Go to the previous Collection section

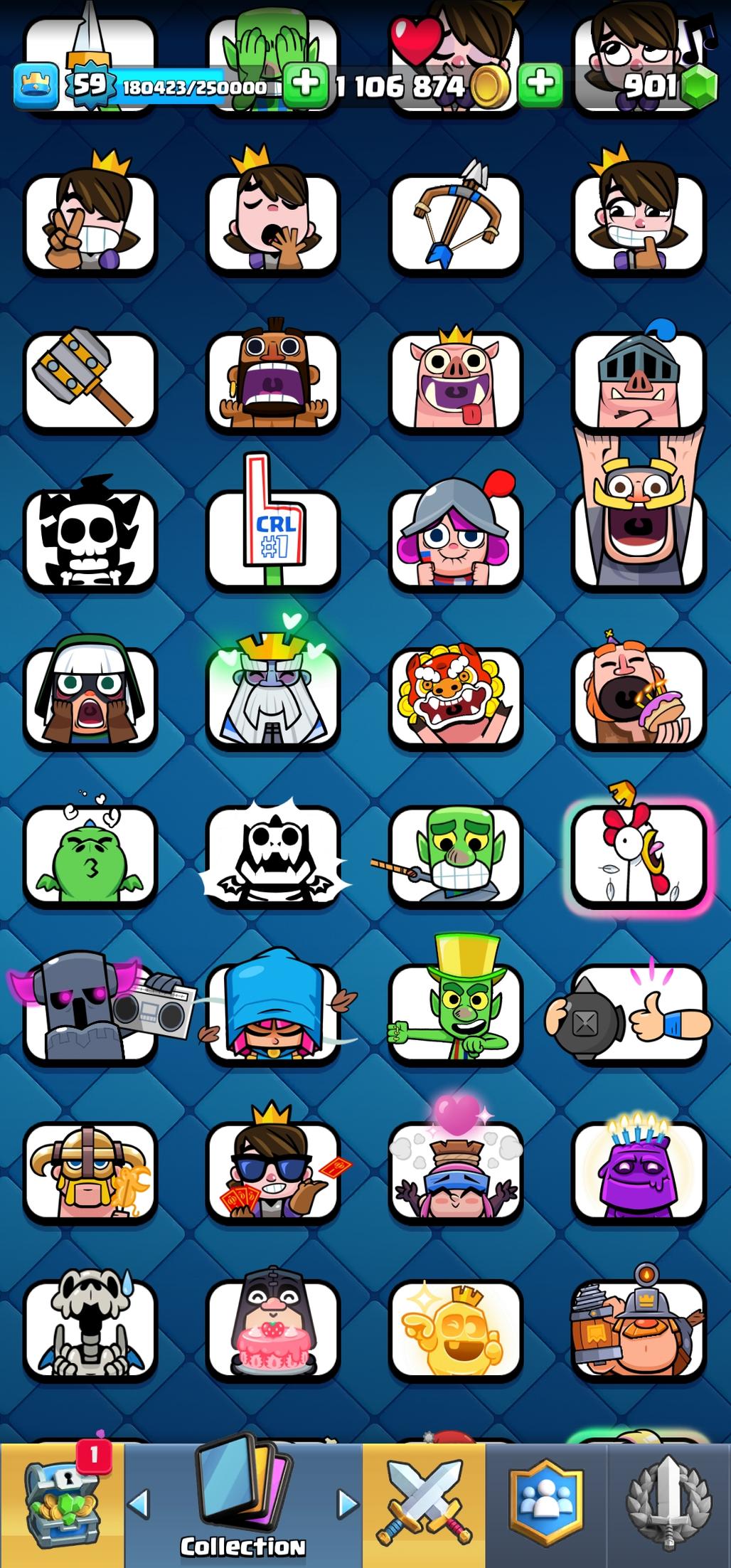click(x=138, y=1503)
